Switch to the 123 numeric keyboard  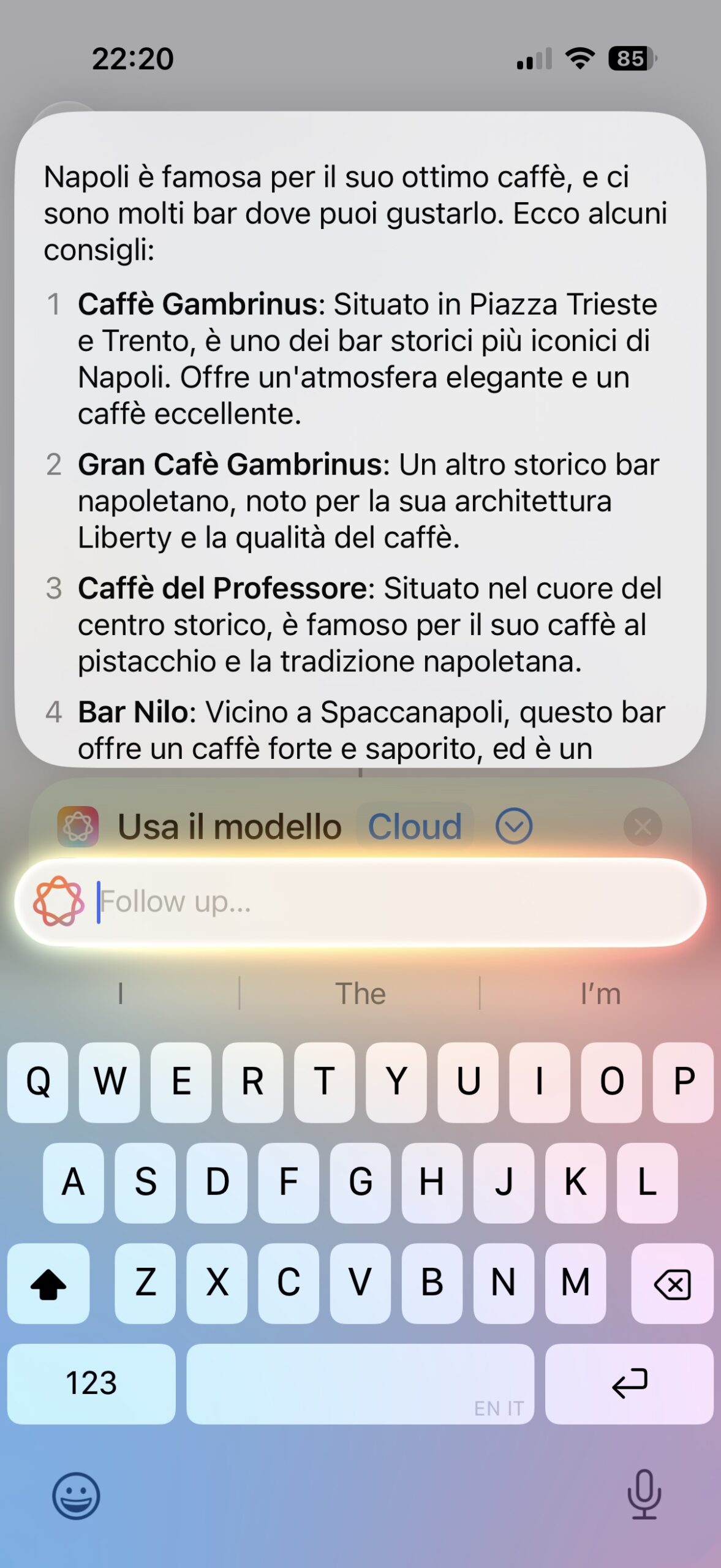point(91,1384)
